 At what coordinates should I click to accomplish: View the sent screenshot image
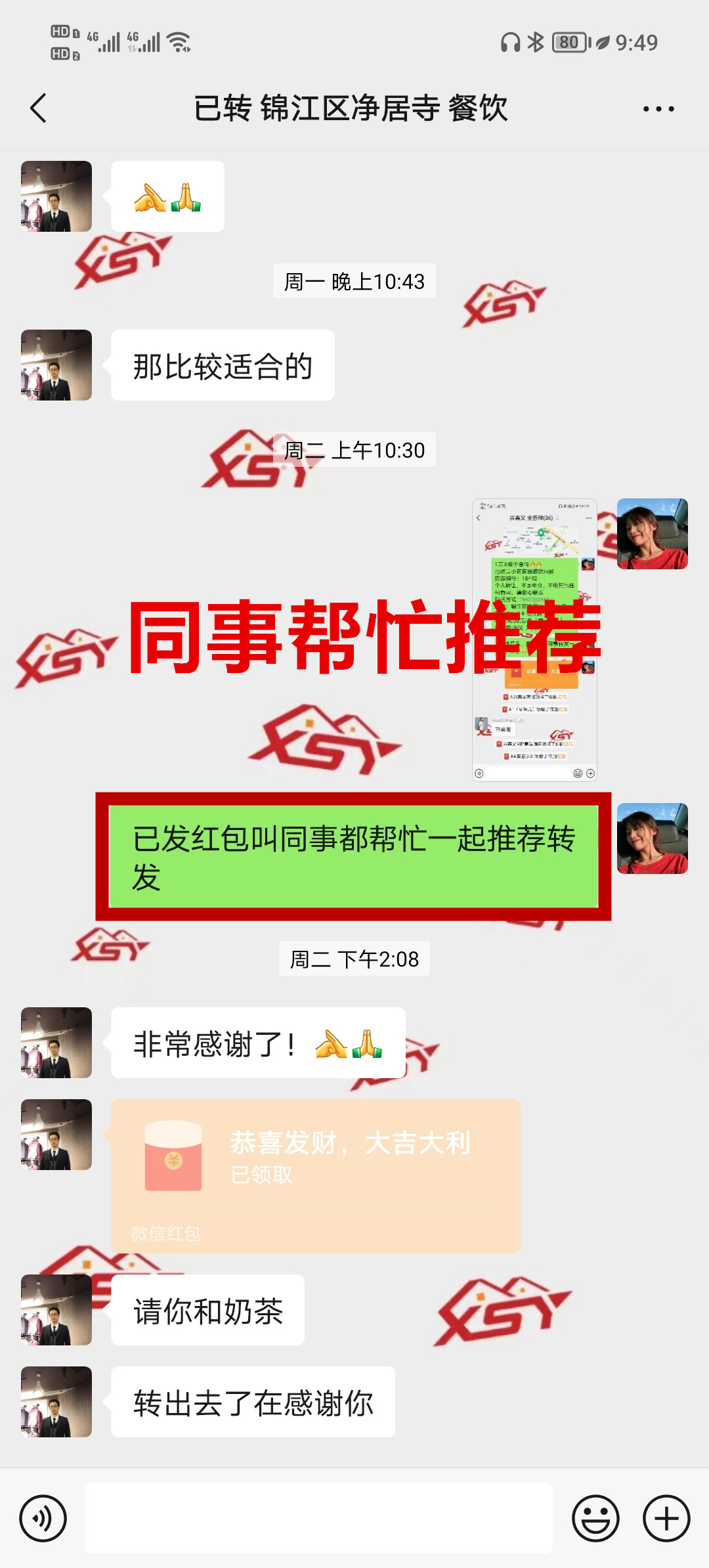click(534, 640)
